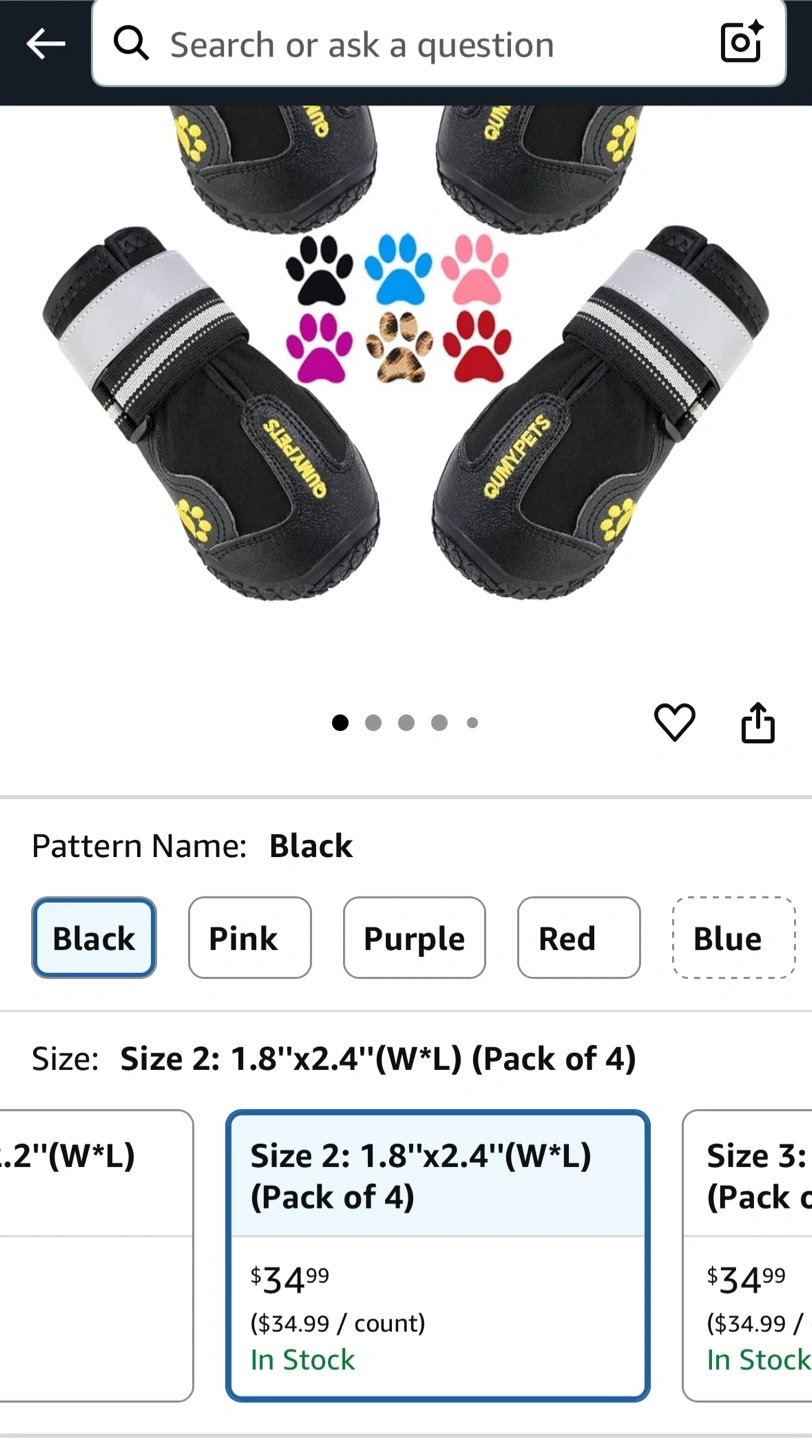Select the Size 2 pack of 4 card

pyautogui.click(x=438, y=1255)
